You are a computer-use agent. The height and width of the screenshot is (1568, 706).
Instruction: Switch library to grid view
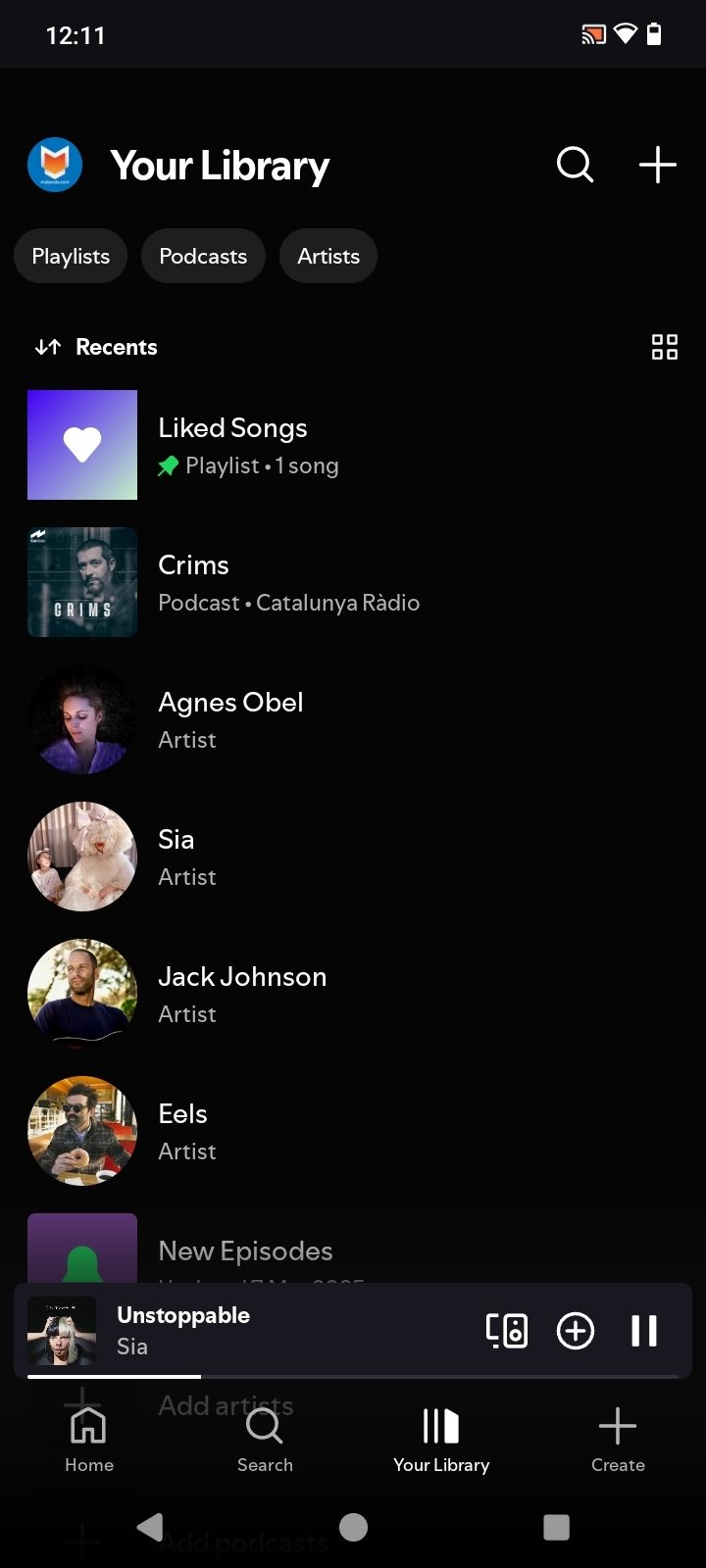pos(664,347)
